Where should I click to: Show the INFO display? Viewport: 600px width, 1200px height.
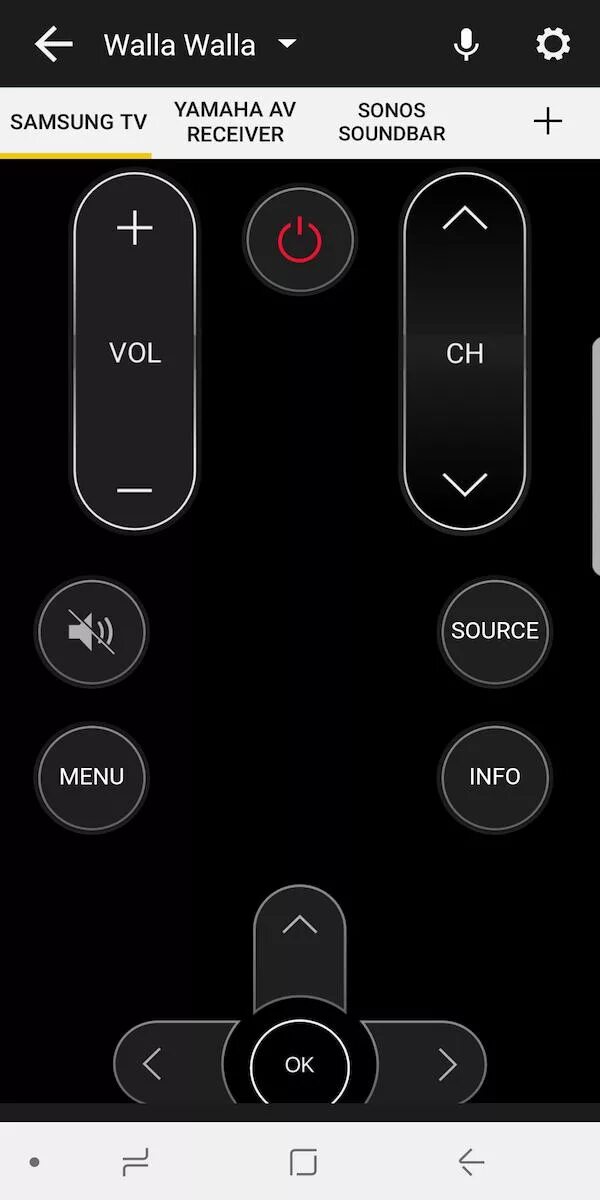pyautogui.click(x=495, y=777)
